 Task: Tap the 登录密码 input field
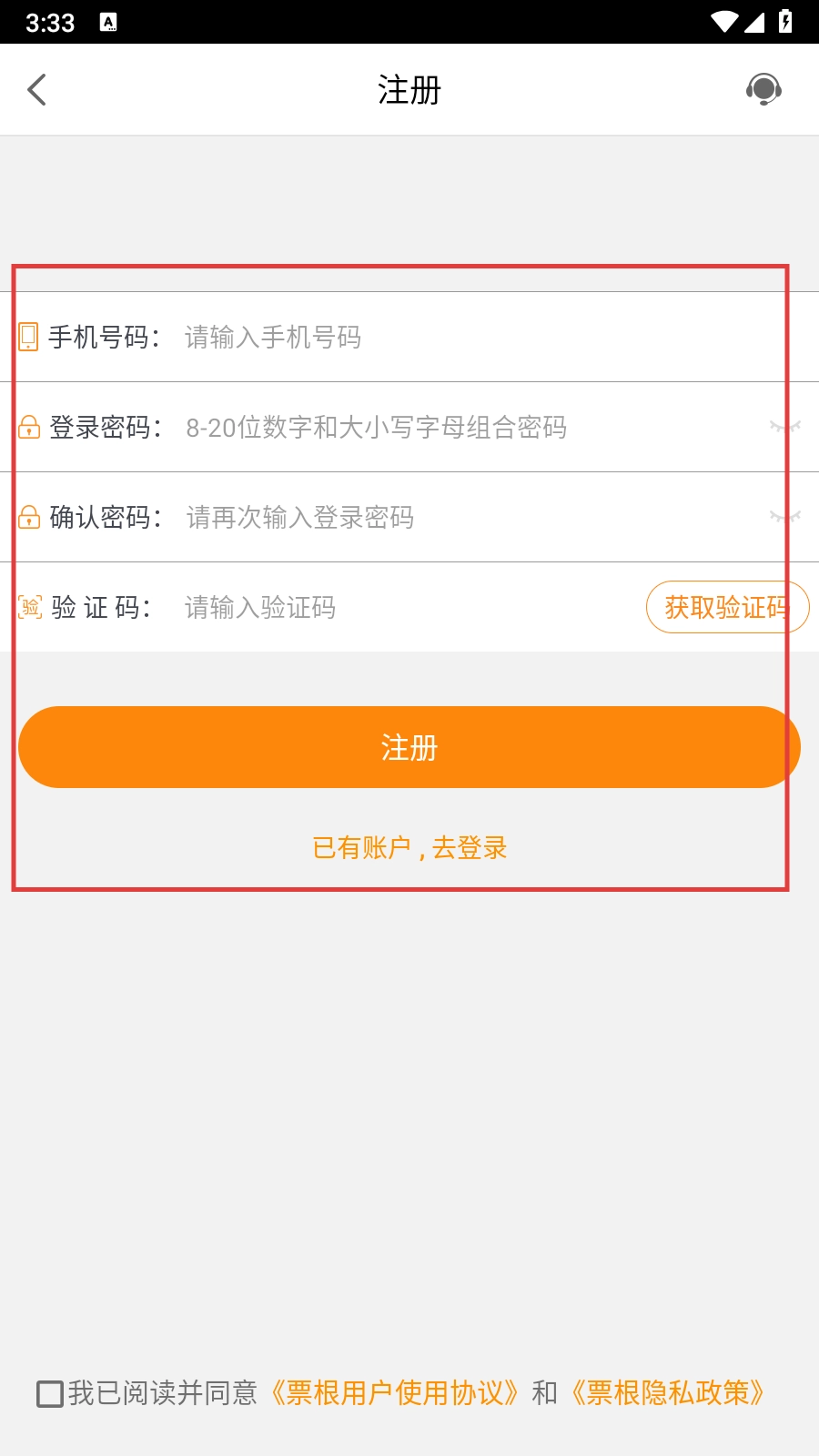tap(455, 428)
